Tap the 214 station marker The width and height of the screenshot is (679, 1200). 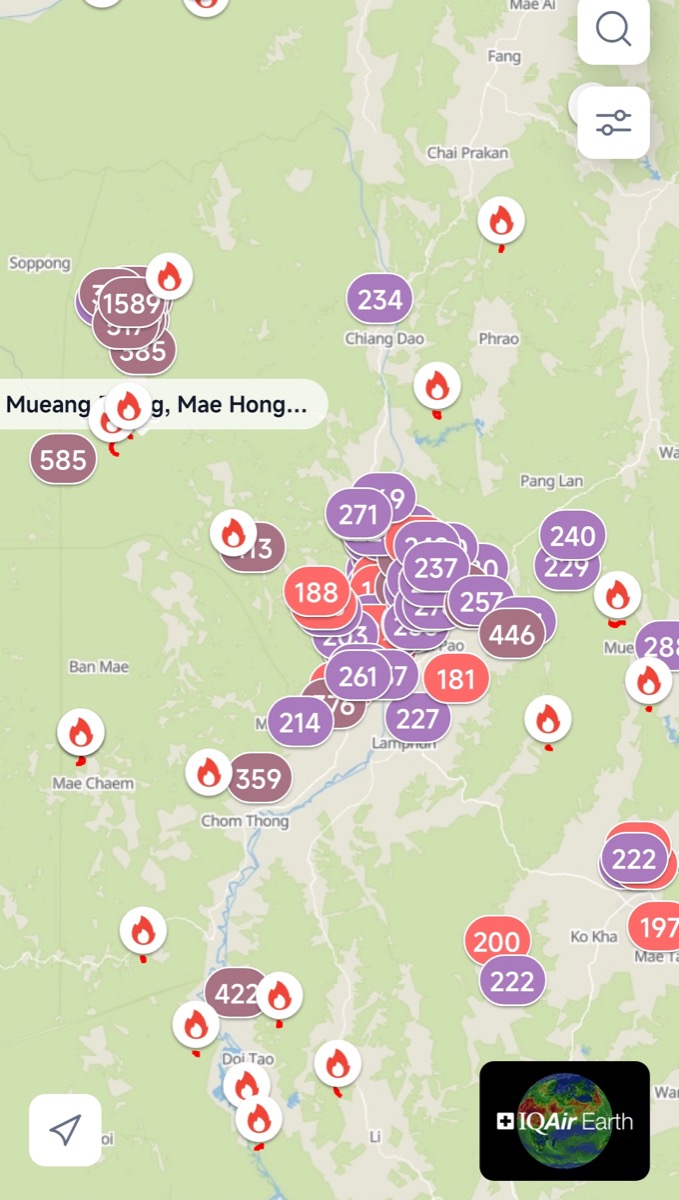coord(299,723)
